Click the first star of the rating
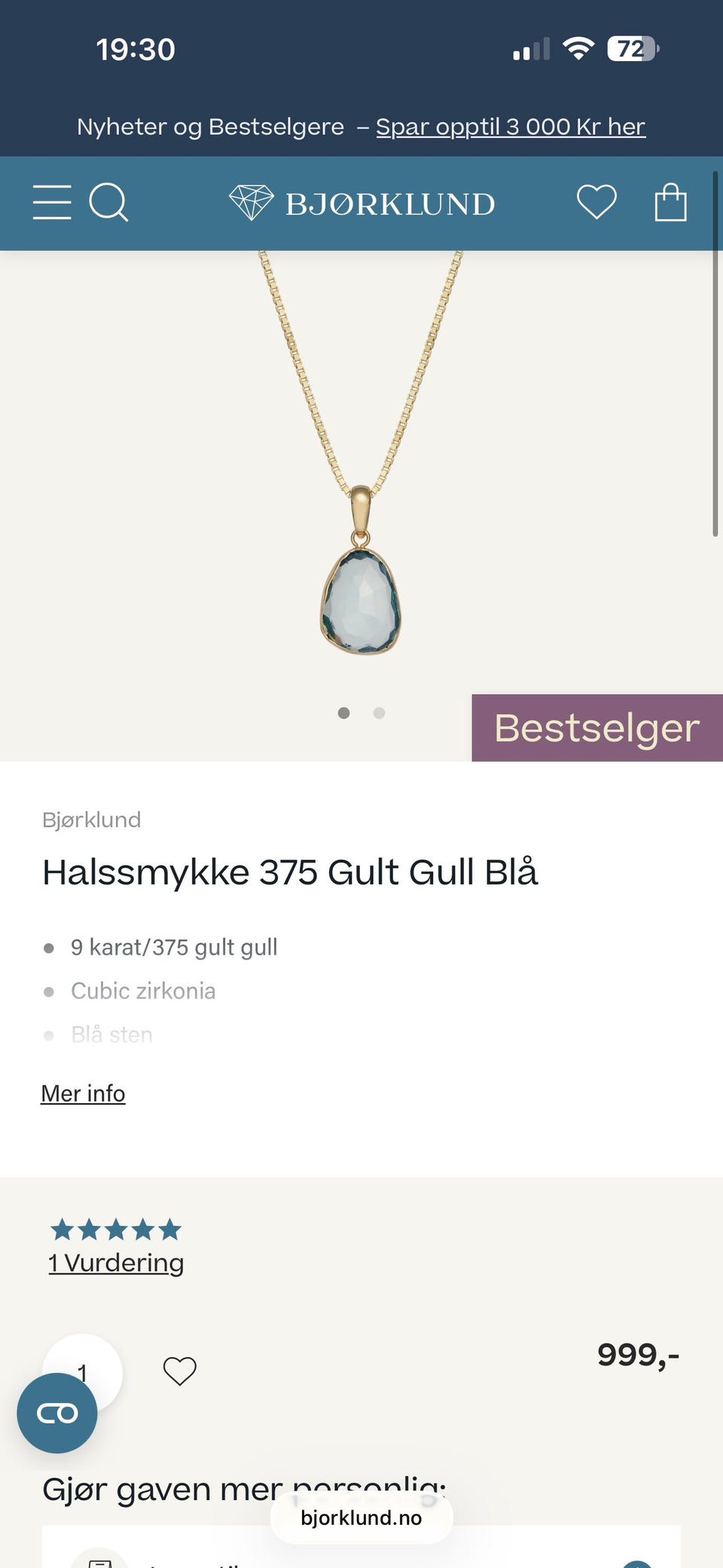 [x=62, y=1229]
